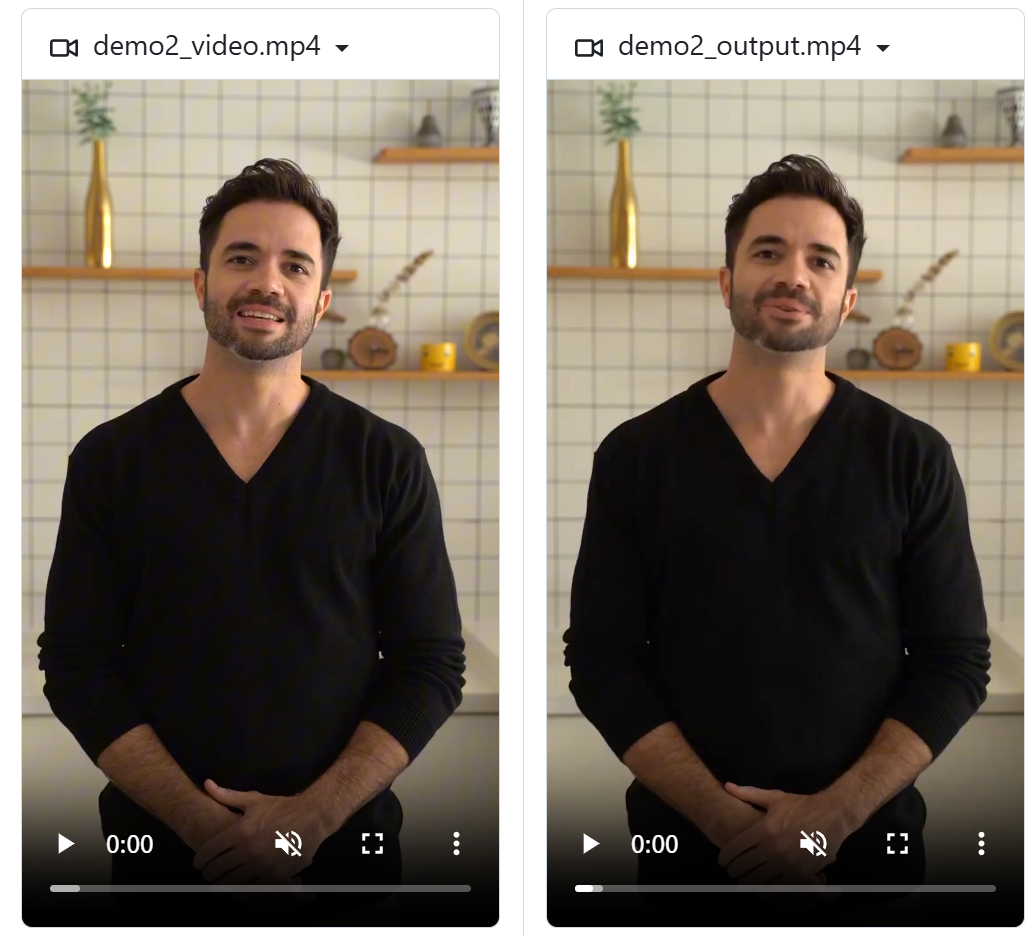Unmute the demo2_output.mp4 player
This screenshot has height=936, width=1032.
pyautogui.click(x=813, y=844)
